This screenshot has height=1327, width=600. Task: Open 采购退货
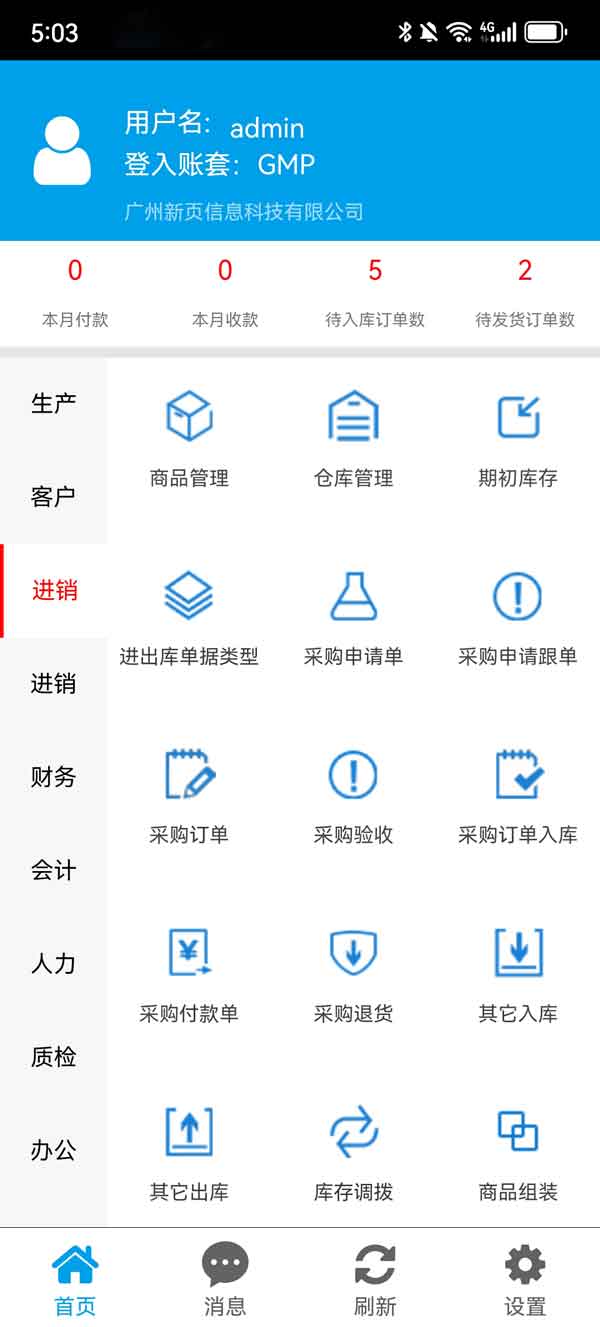[353, 975]
